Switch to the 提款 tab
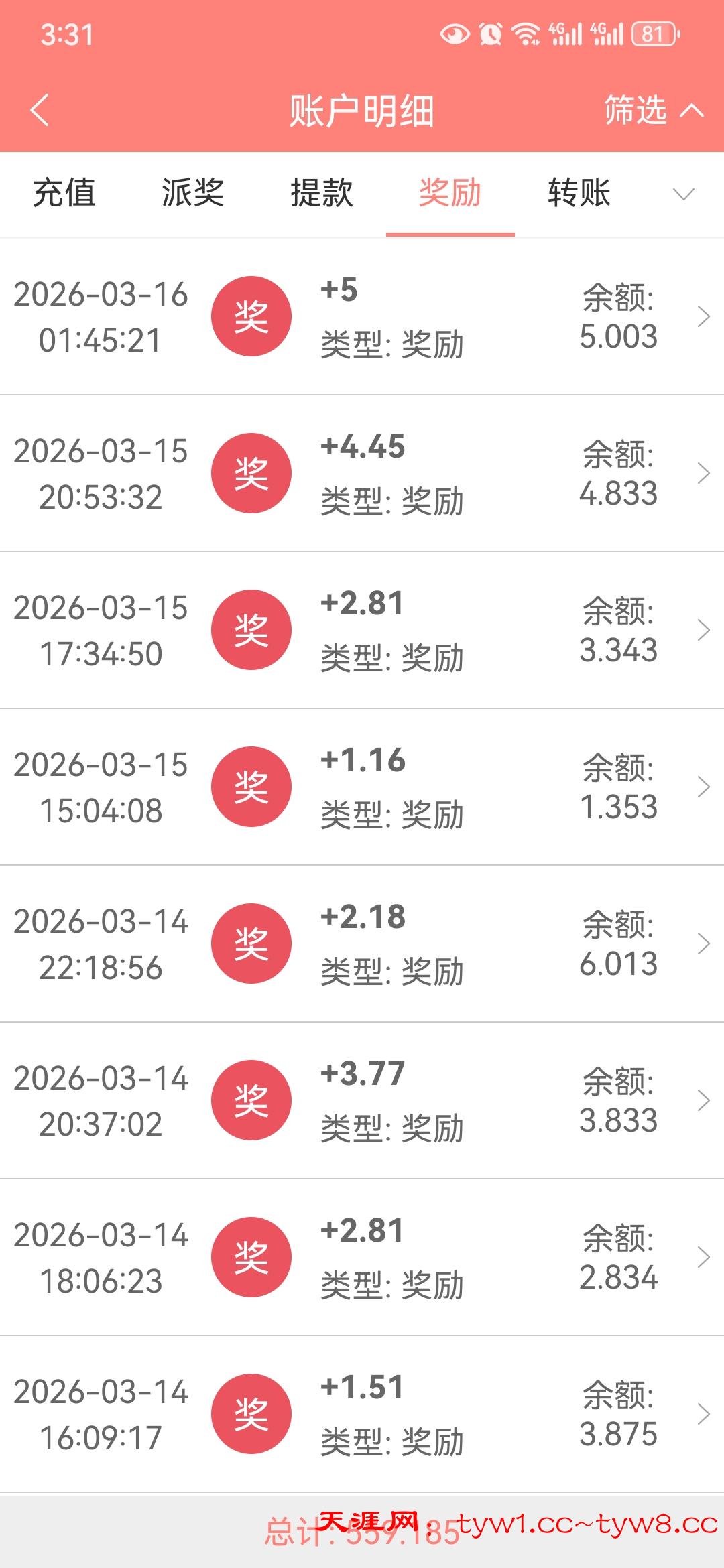 point(322,194)
